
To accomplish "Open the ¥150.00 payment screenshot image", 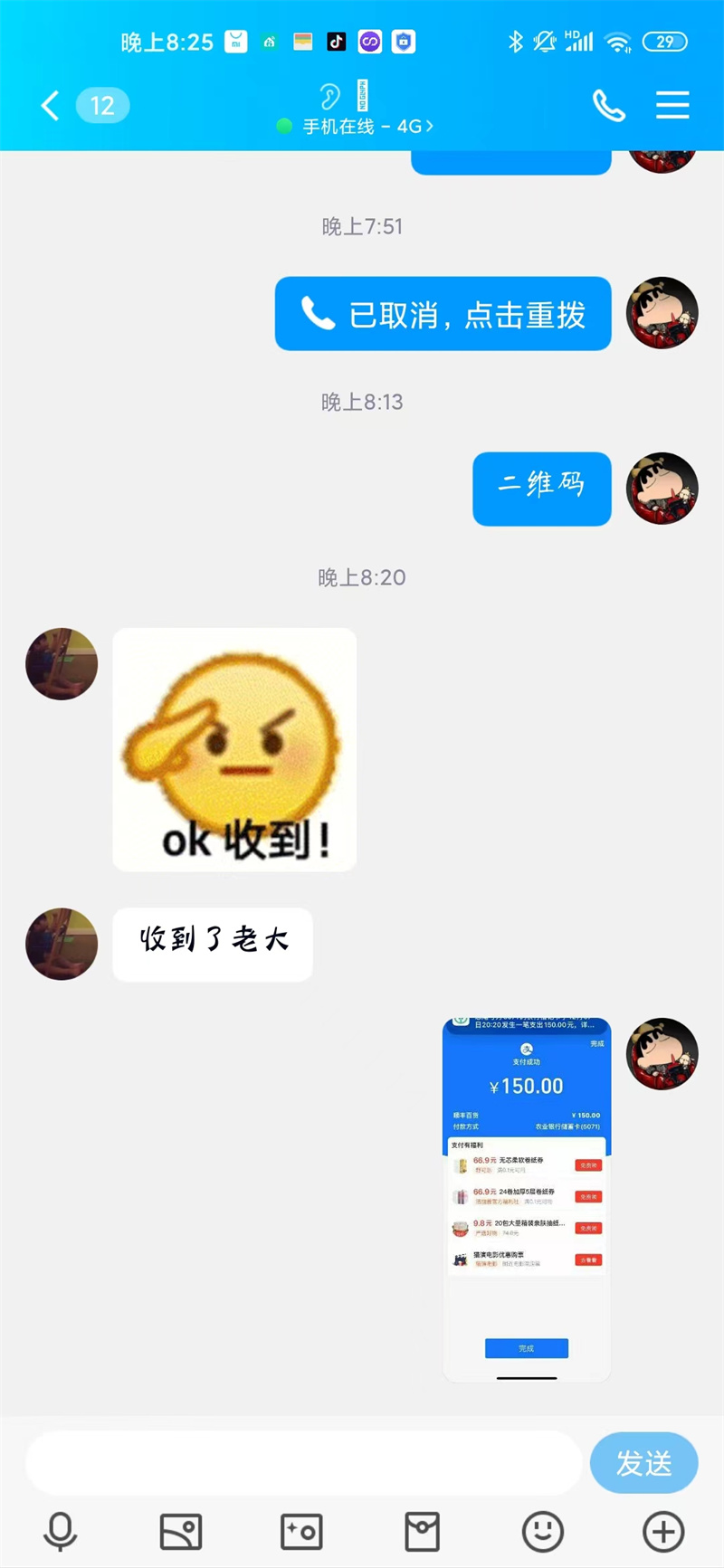I will tap(527, 1200).
